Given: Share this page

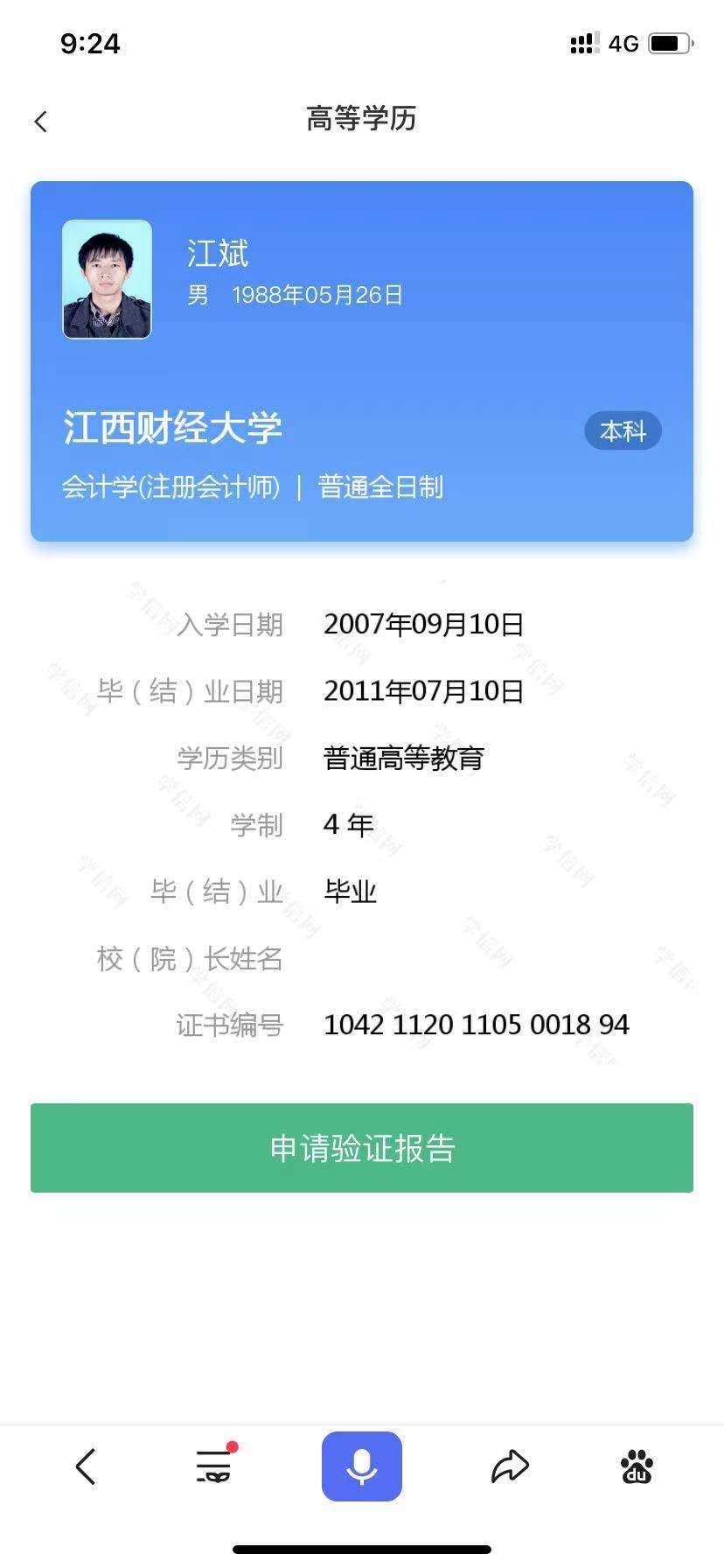Looking at the screenshot, I should click(510, 1466).
